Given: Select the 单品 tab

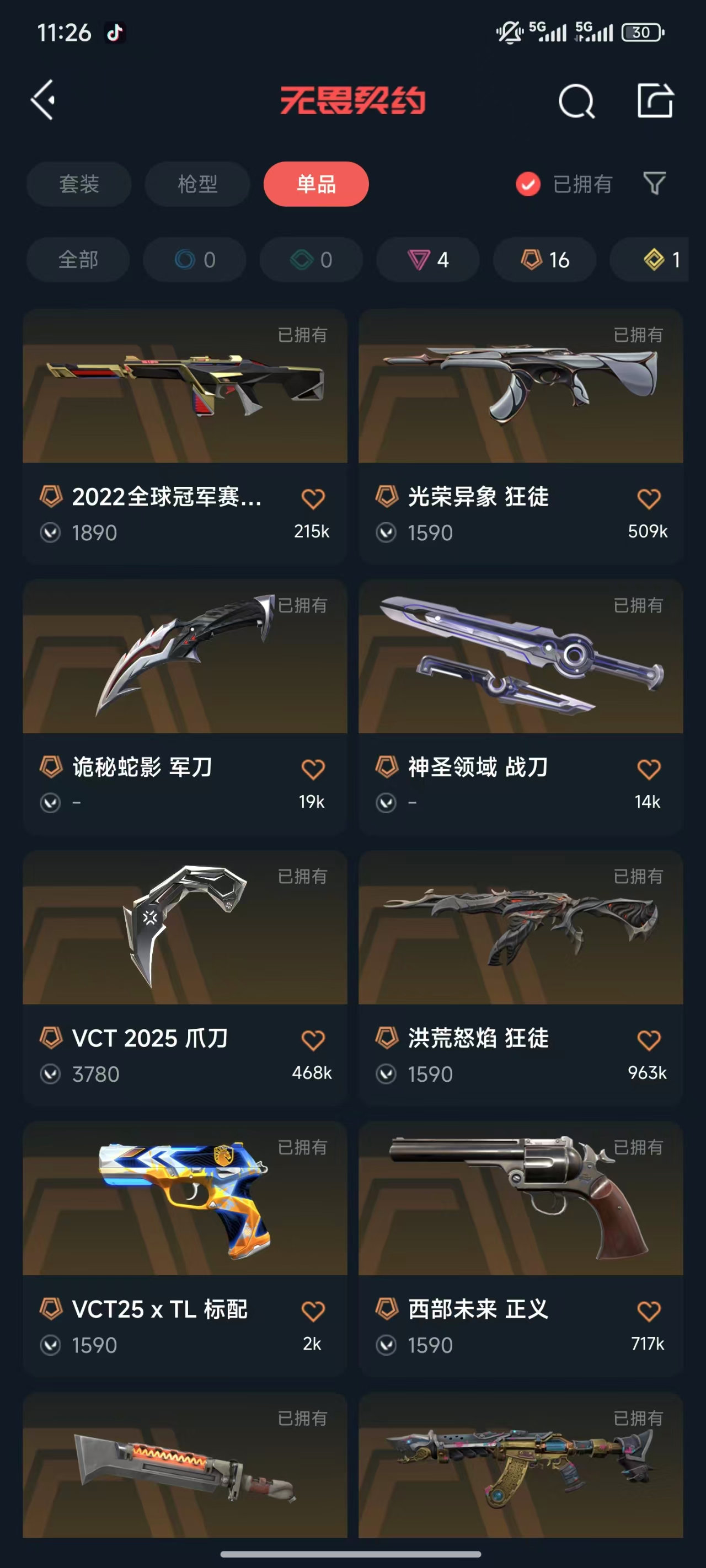Looking at the screenshot, I should 315,184.
